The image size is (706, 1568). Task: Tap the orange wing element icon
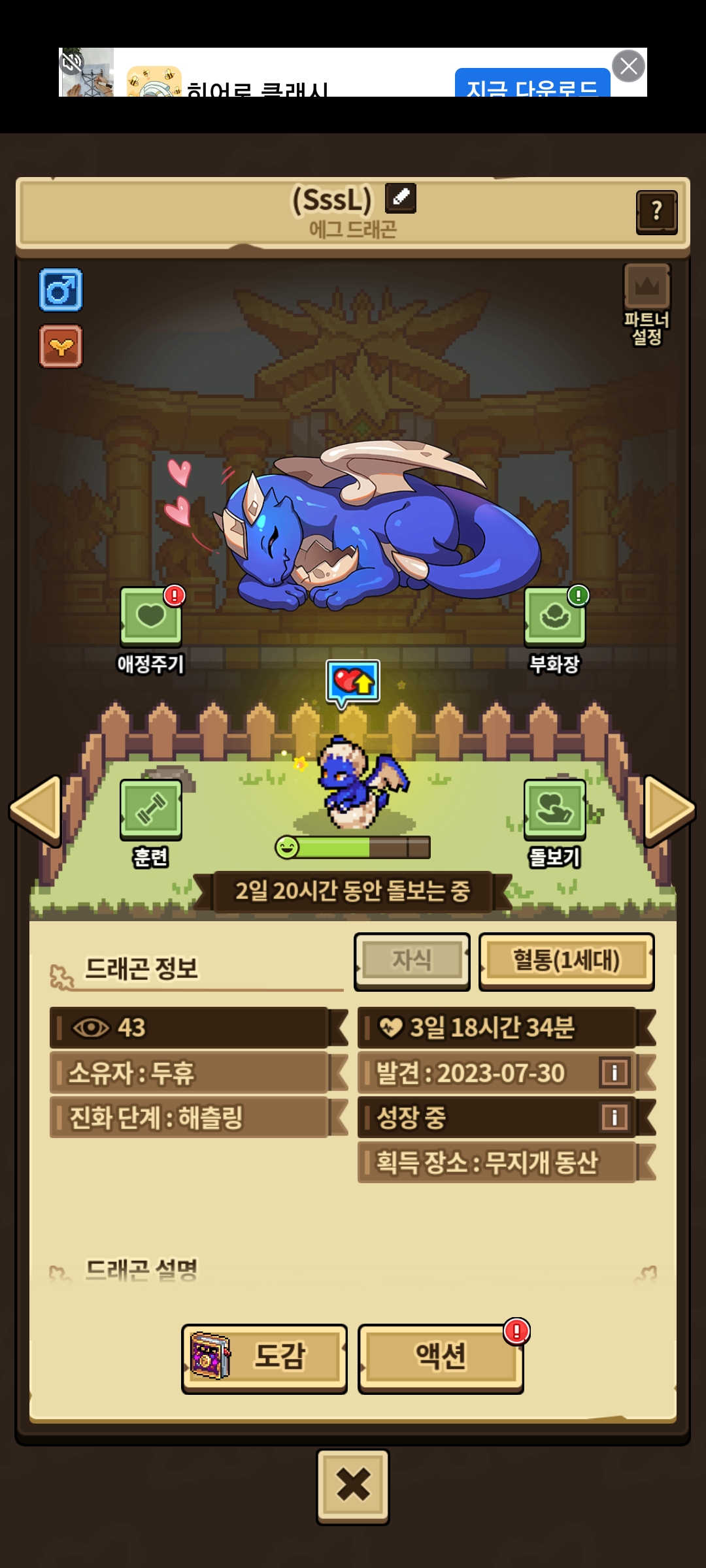pyautogui.click(x=61, y=346)
